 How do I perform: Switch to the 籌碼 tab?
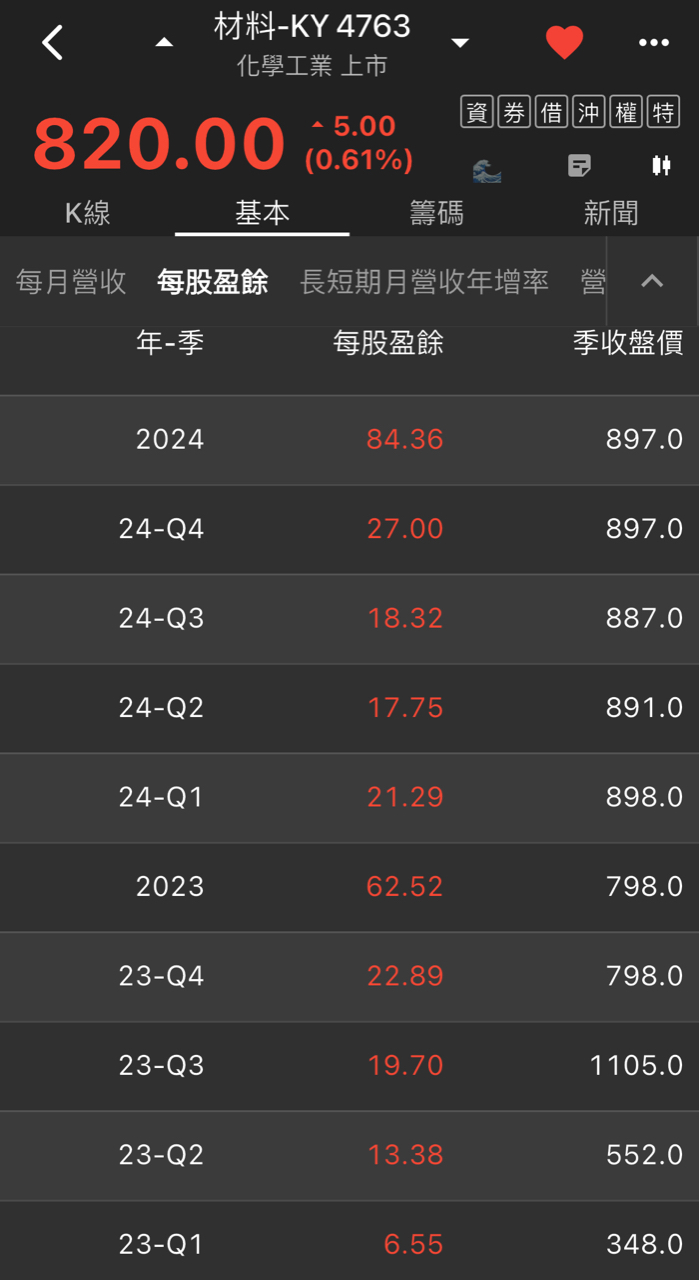coord(437,213)
